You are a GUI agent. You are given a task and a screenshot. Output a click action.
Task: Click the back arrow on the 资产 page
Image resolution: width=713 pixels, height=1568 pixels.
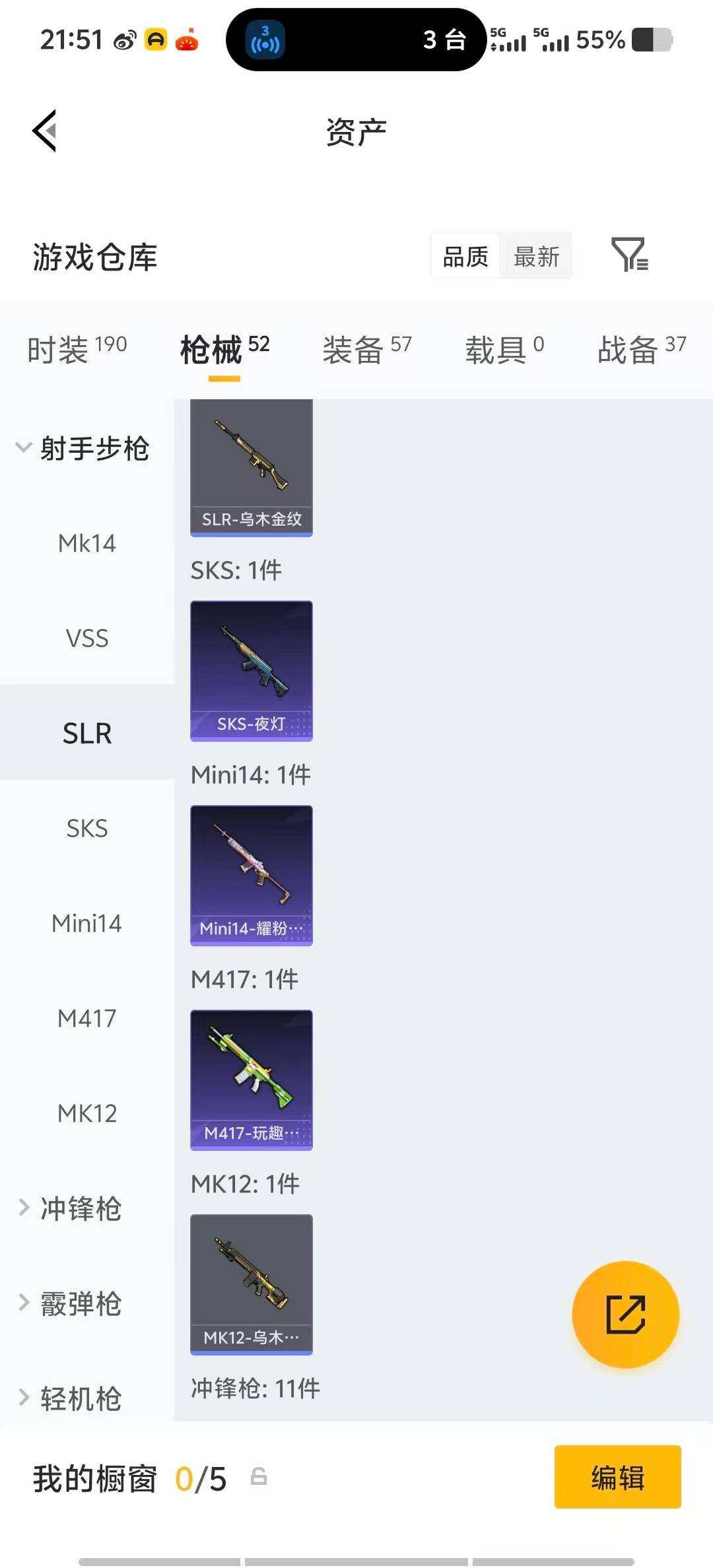[44, 131]
